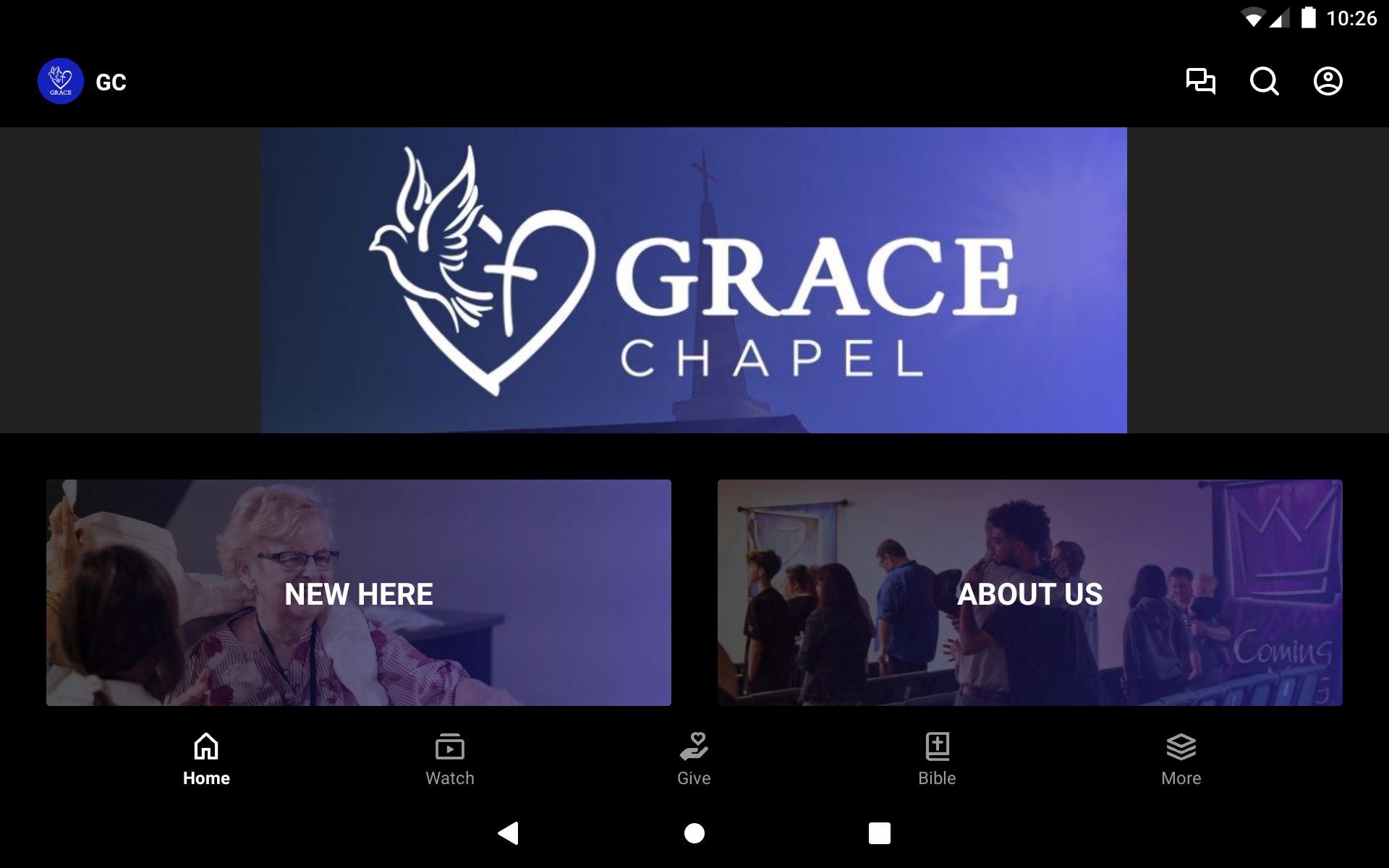Switch to the Give tab
This screenshot has height=868, width=1389.
(694, 759)
